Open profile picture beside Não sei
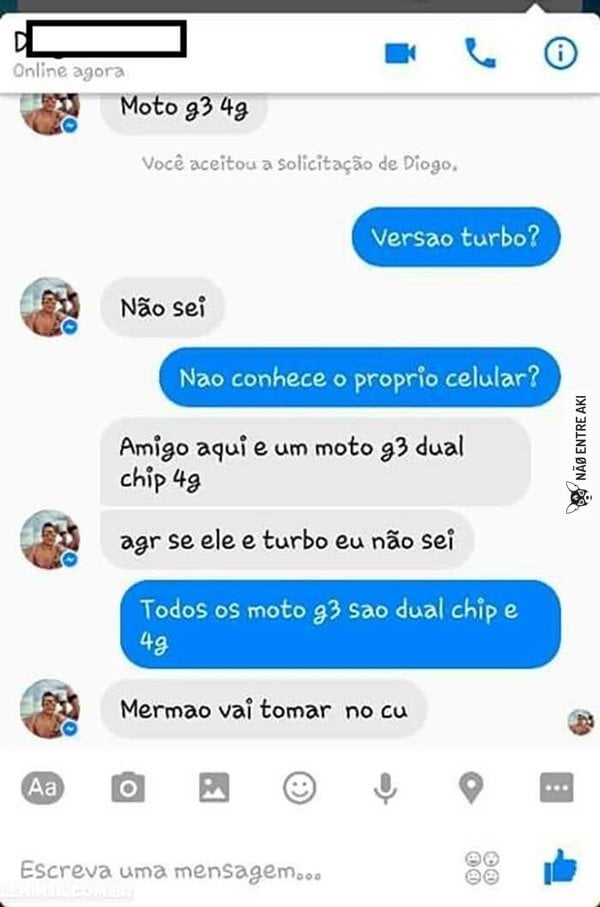600x907 pixels. pos(49,307)
